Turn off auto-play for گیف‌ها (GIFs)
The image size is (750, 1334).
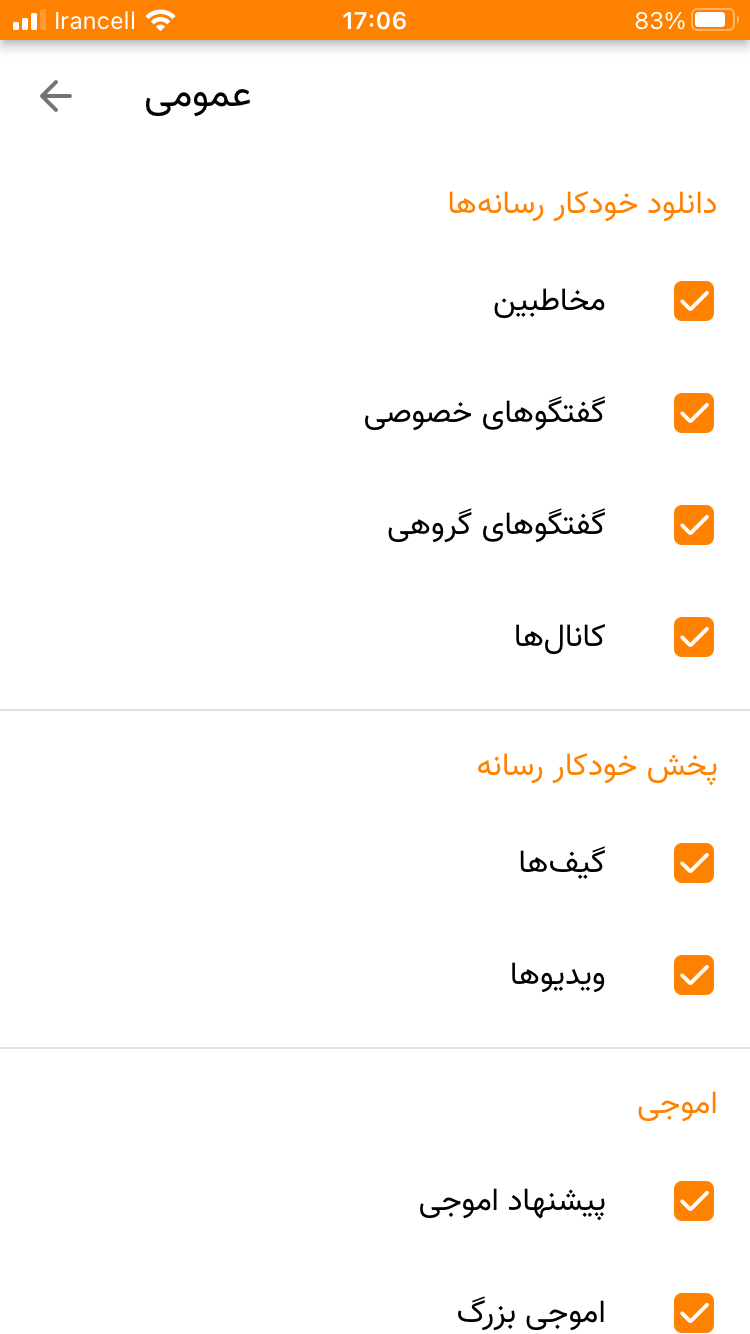(x=693, y=863)
